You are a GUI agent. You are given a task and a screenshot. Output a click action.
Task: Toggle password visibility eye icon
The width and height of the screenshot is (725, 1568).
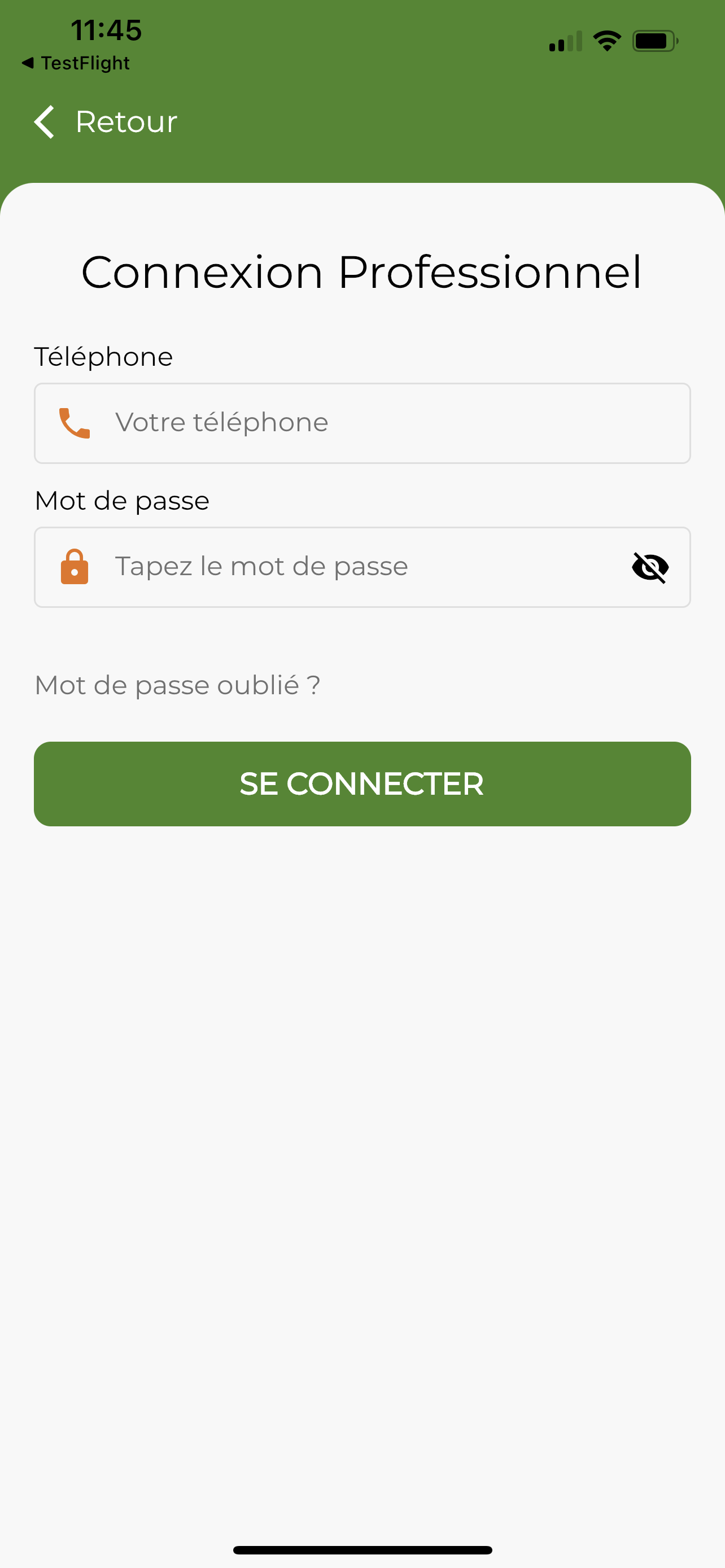click(x=650, y=567)
